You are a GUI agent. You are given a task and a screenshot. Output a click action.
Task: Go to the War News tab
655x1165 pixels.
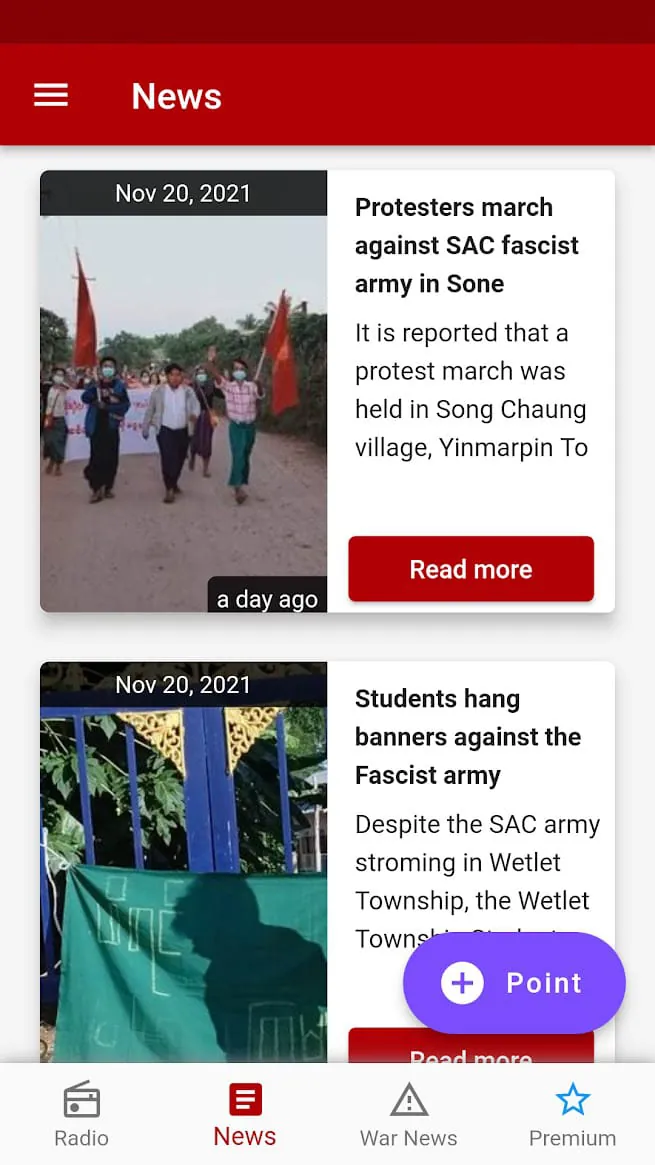[408, 1114]
